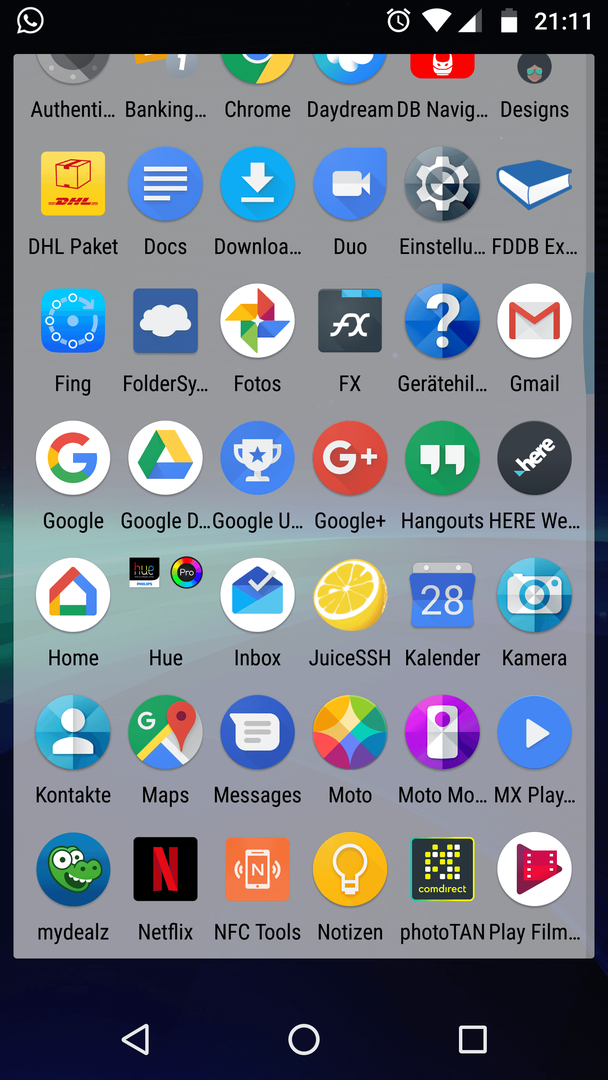The height and width of the screenshot is (1080, 608).
Task: Launch the Google Home app
Action: 73,596
